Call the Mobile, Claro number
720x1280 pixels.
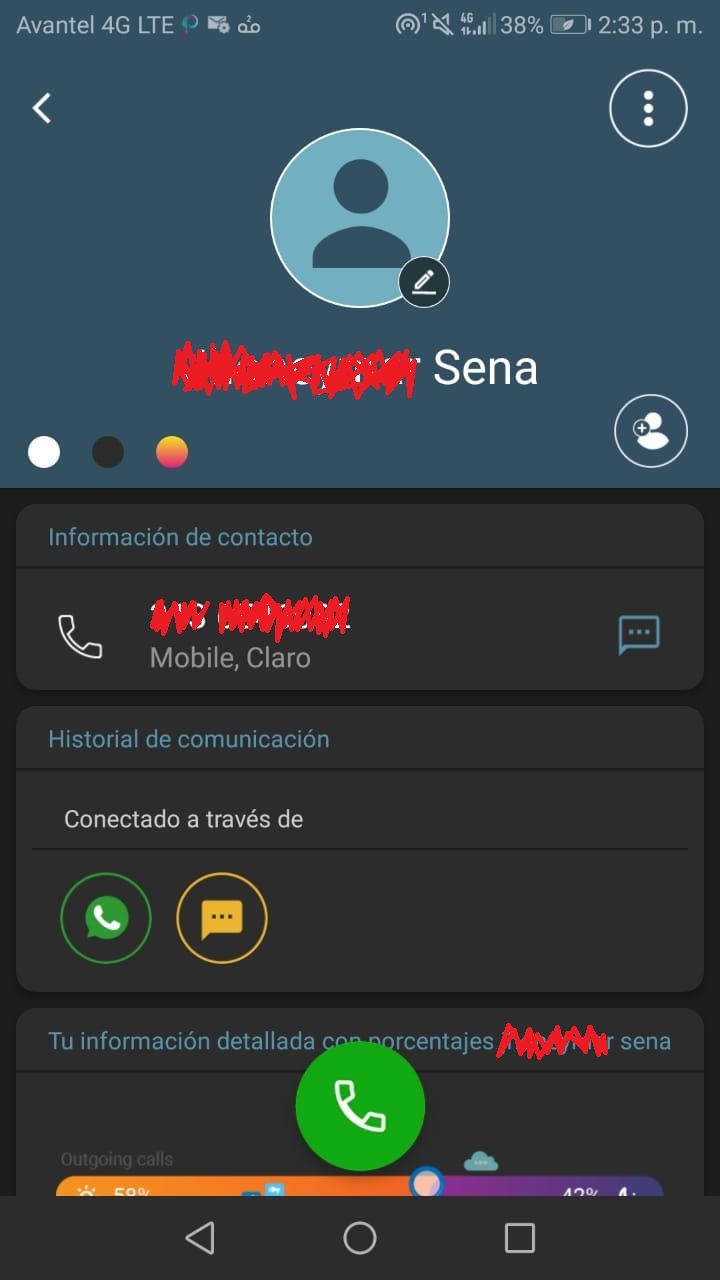pos(80,635)
